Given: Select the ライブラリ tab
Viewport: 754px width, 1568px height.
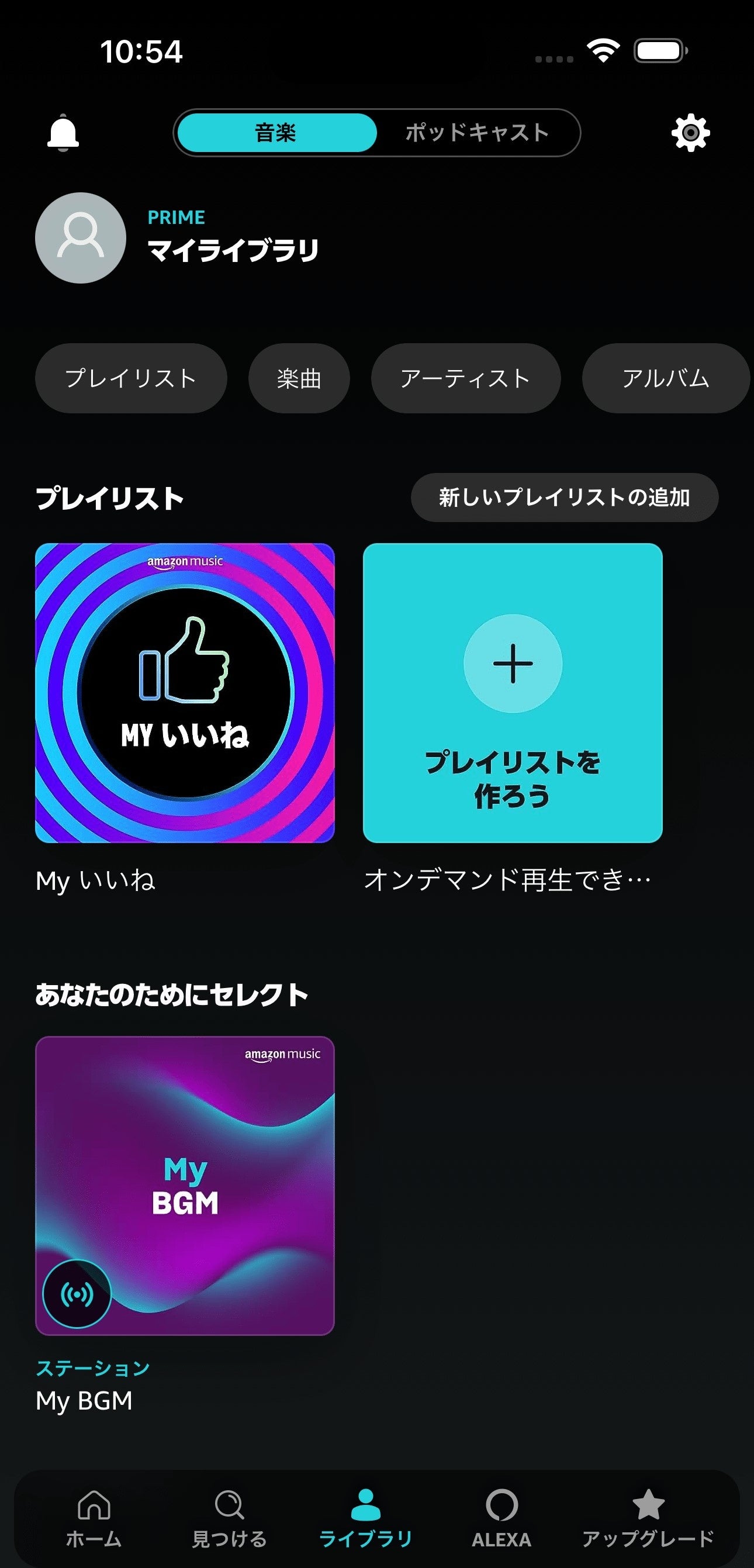Looking at the screenshot, I should pos(366,1518).
